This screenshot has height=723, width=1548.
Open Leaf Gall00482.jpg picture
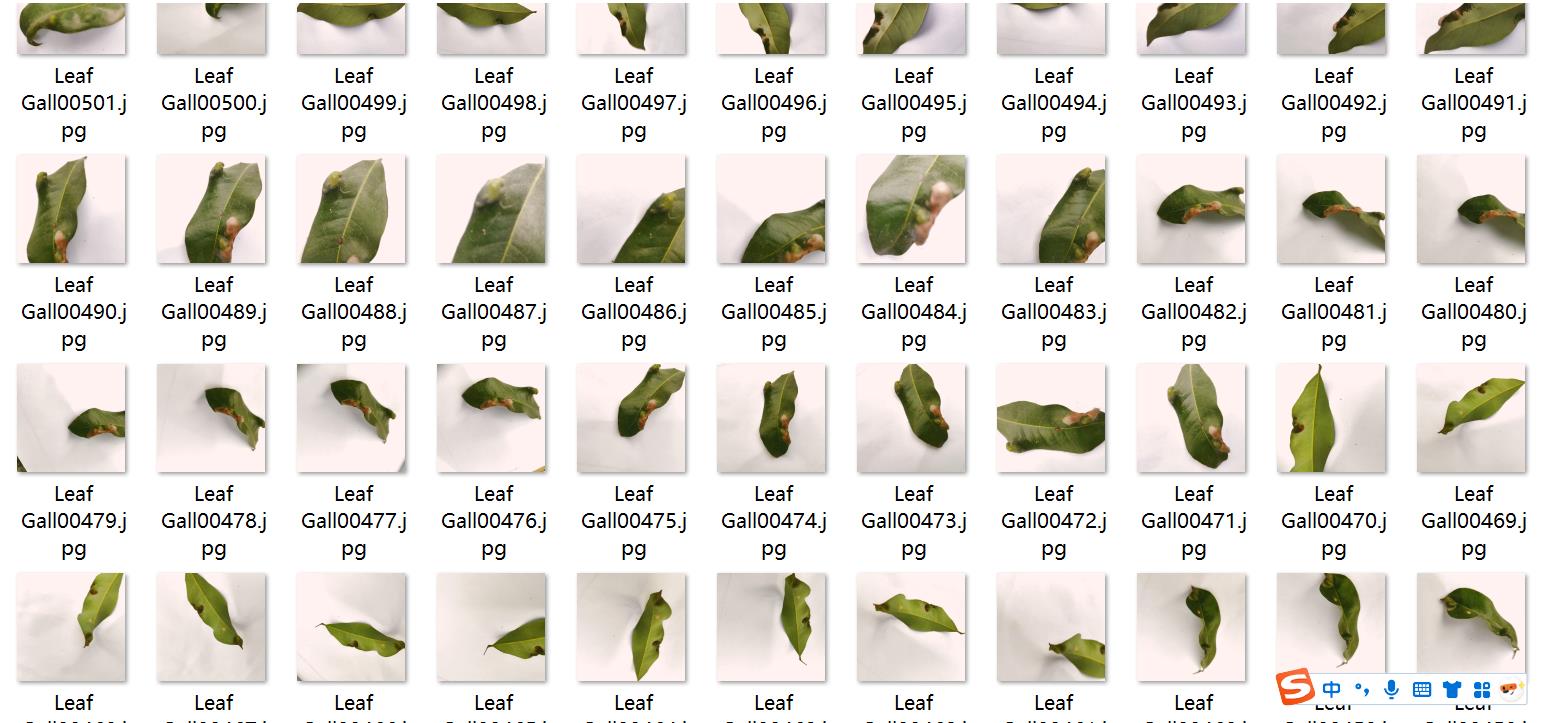point(1192,209)
